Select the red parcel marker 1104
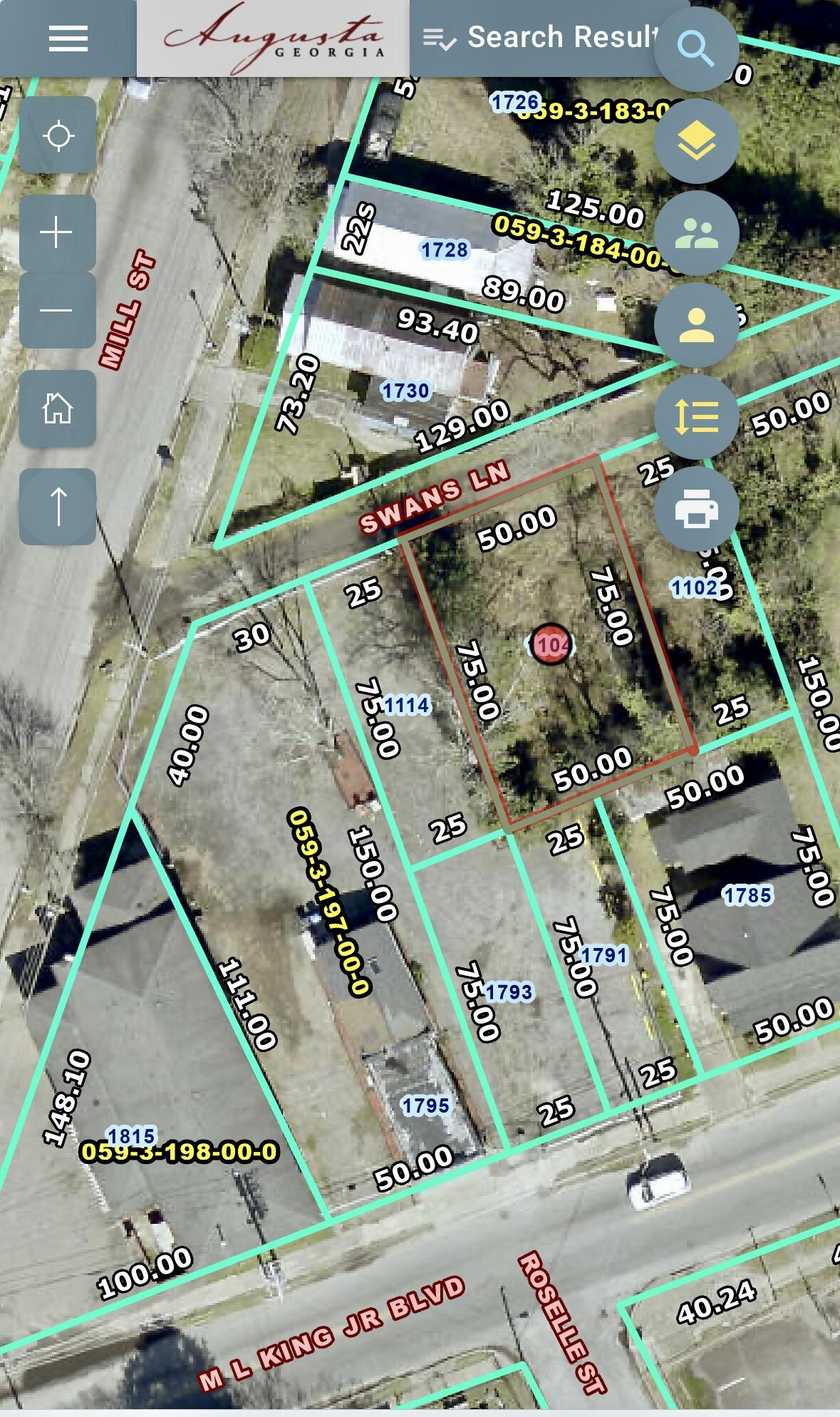 coord(551,645)
